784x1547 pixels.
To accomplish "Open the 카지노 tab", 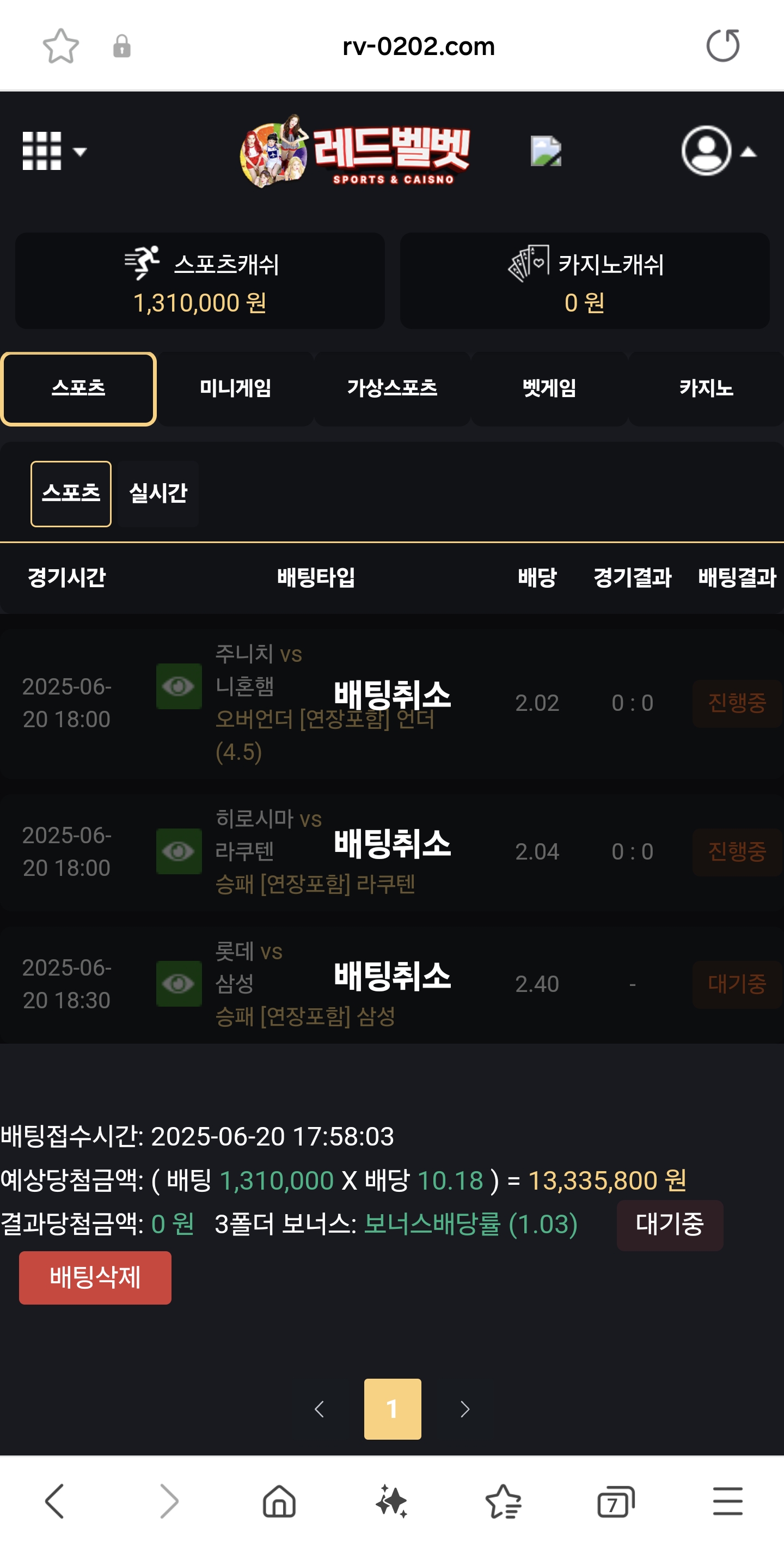I will pos(706,388).
